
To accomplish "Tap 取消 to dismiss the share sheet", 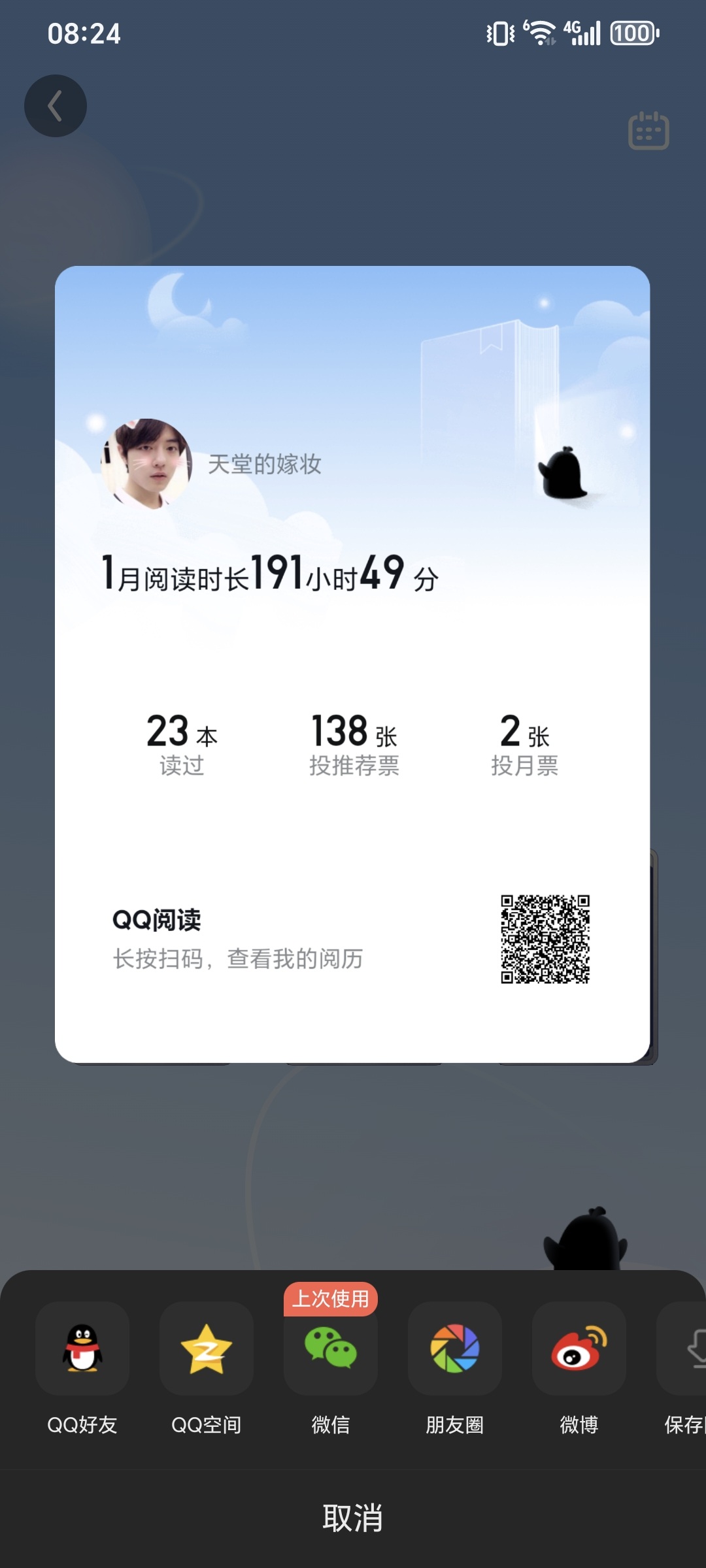I will point(353,1518).
